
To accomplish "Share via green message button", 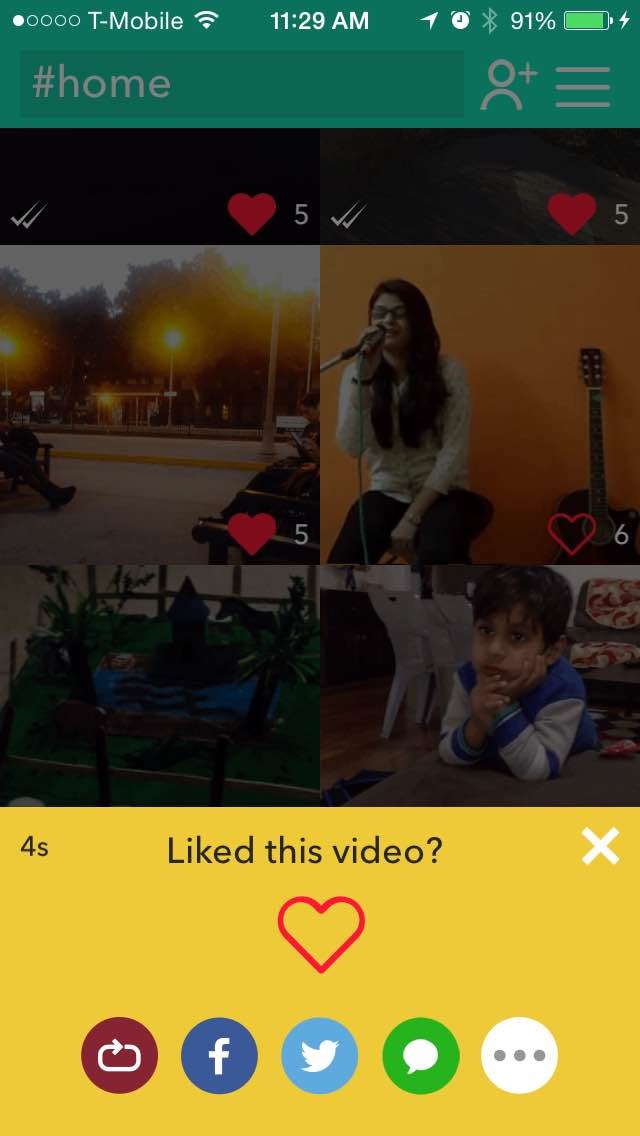I will (420, 1055).
